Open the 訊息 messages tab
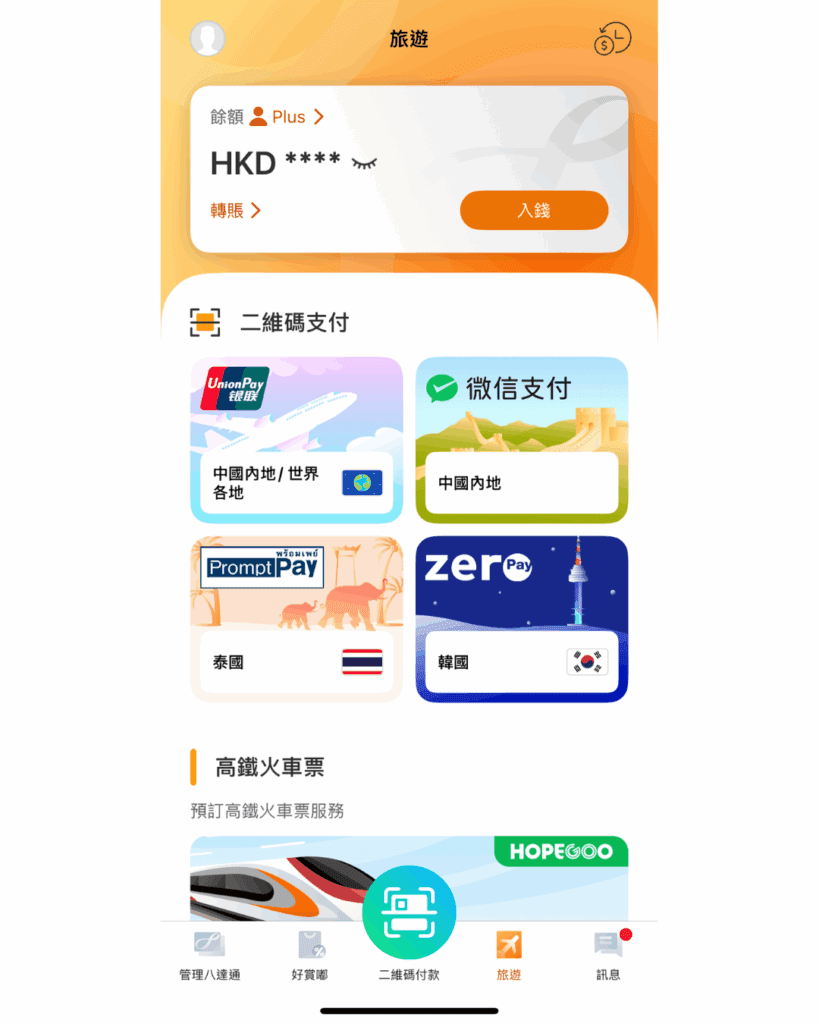The width and height of the screenshot is (819, 1024). click(608, 955)
